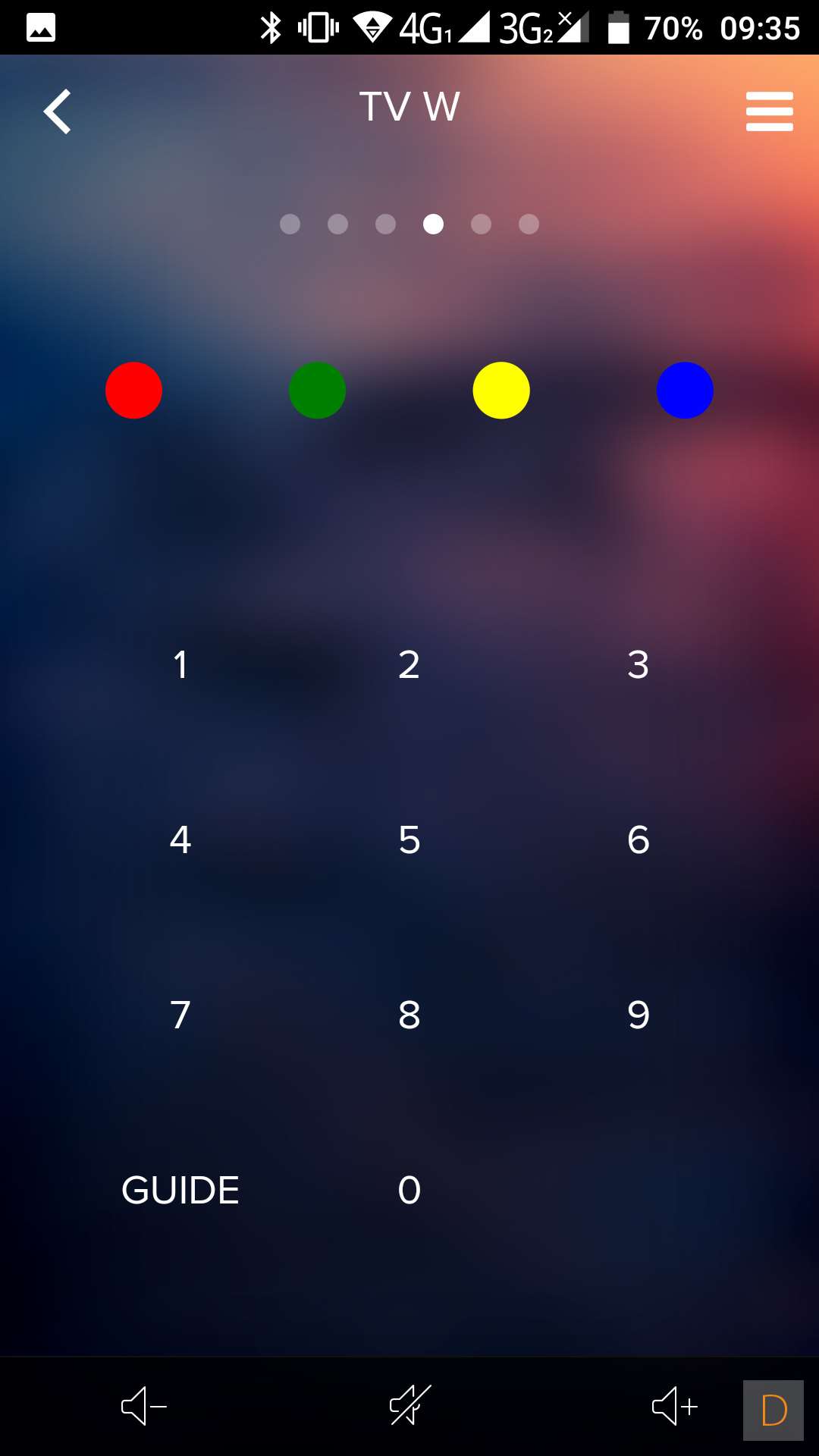The image size is (819, 1456).
Task: Select the yellow color button
Action: pos(501,391)
